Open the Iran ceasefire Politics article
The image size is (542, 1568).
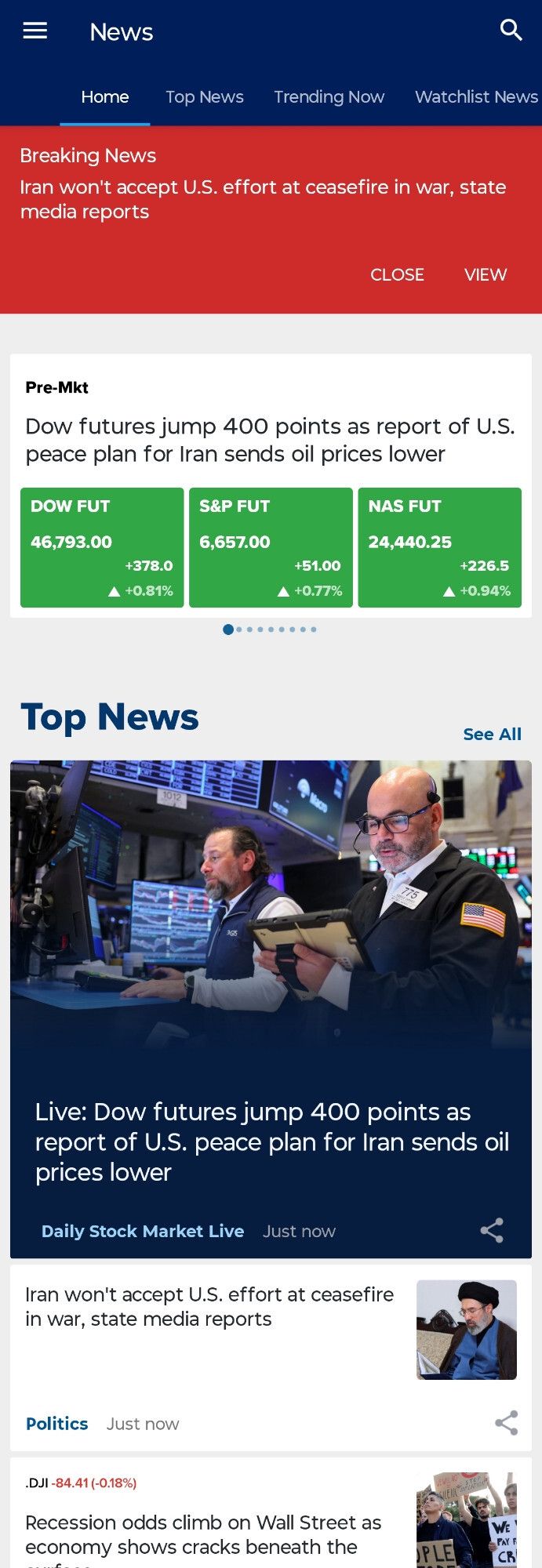tap(209, 1307)
